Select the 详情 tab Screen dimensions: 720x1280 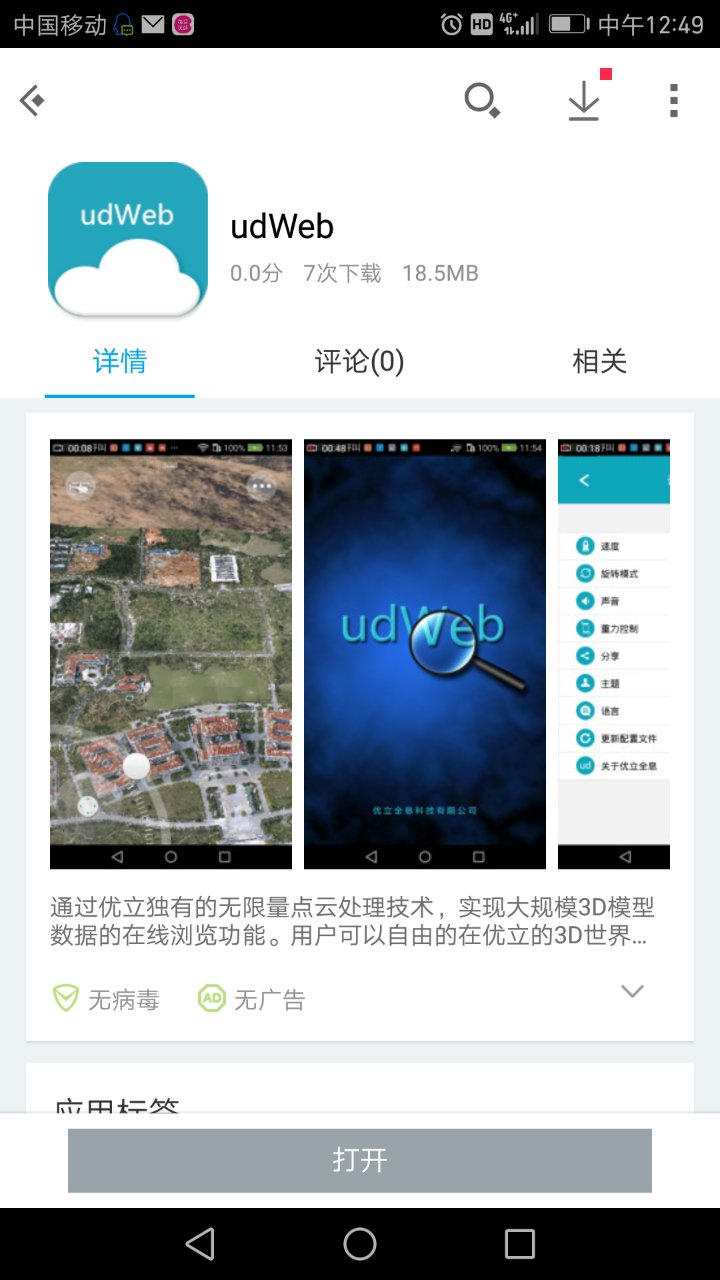point(120,361)
